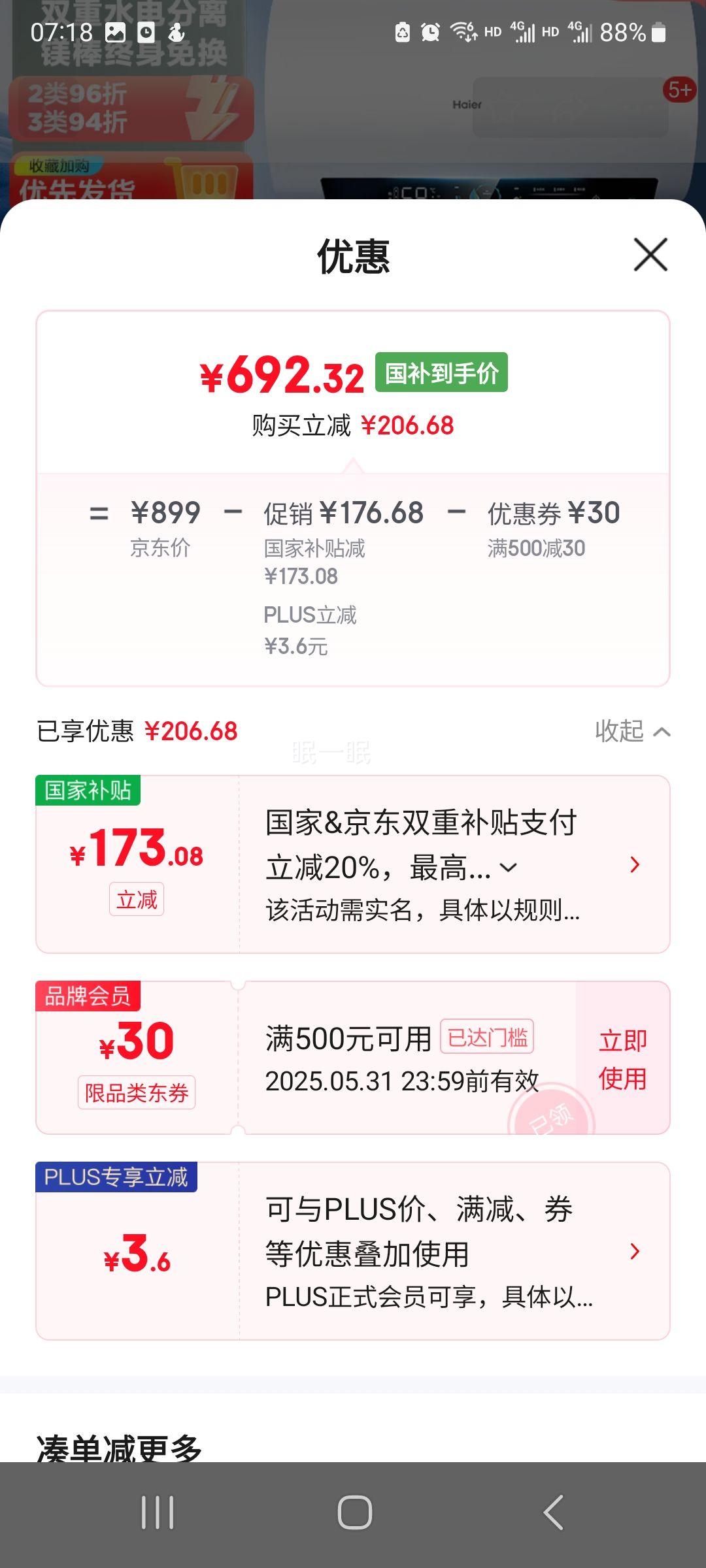Expand the truncated 最高 text chevron
The image size is (706, 1568).
(x=508, y=866)
